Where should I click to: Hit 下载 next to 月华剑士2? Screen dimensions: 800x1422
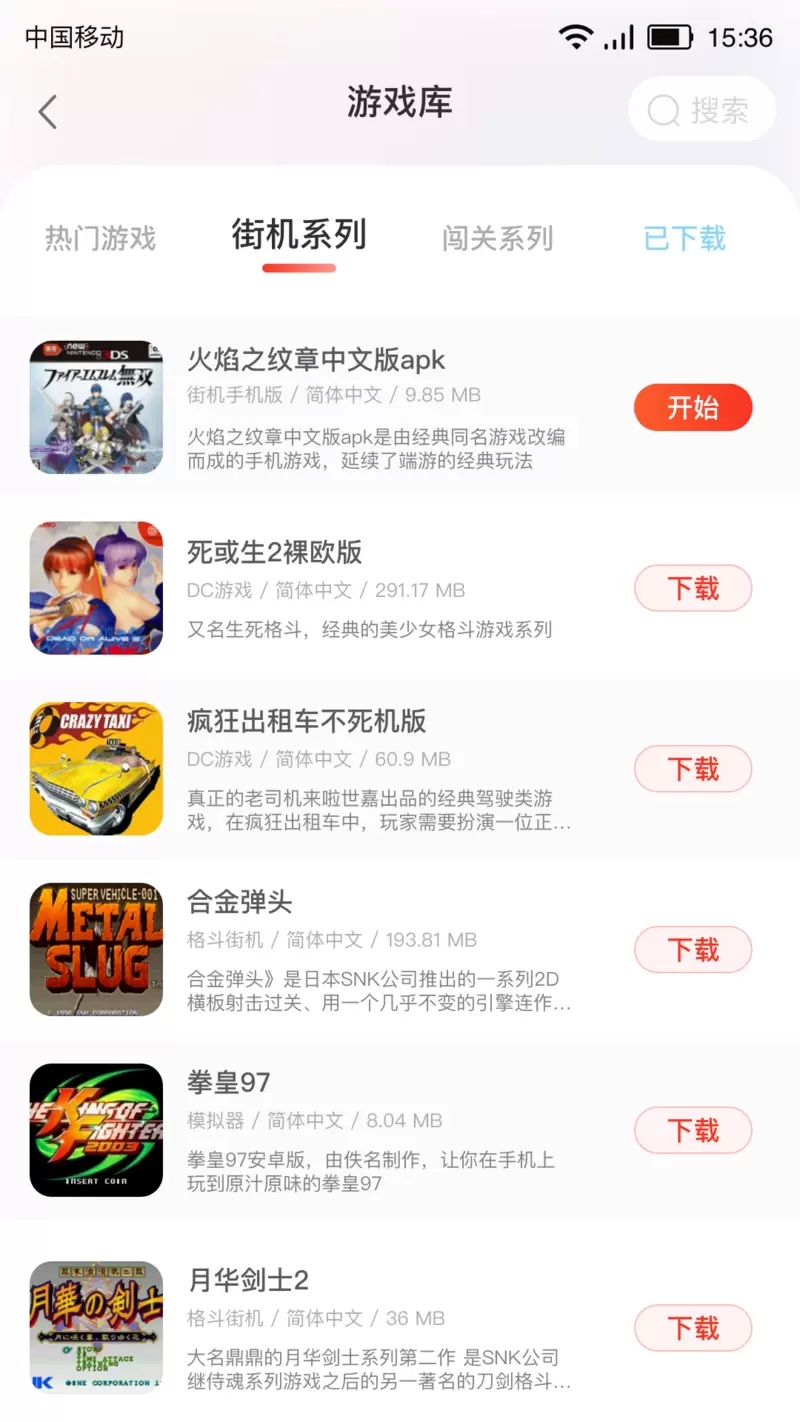pos(693,1328)
